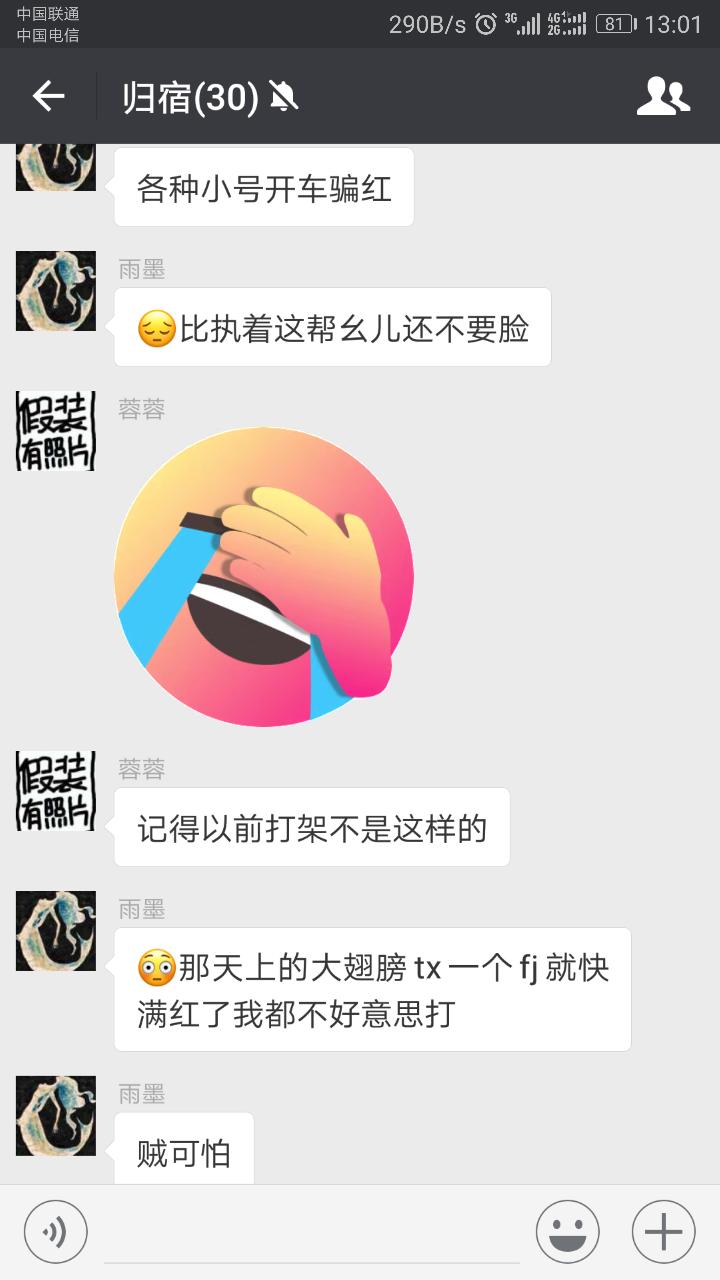Screen dimensions: 720x1280
Task: Open the plus attachment menu
Action: (x=663, y=1232)
